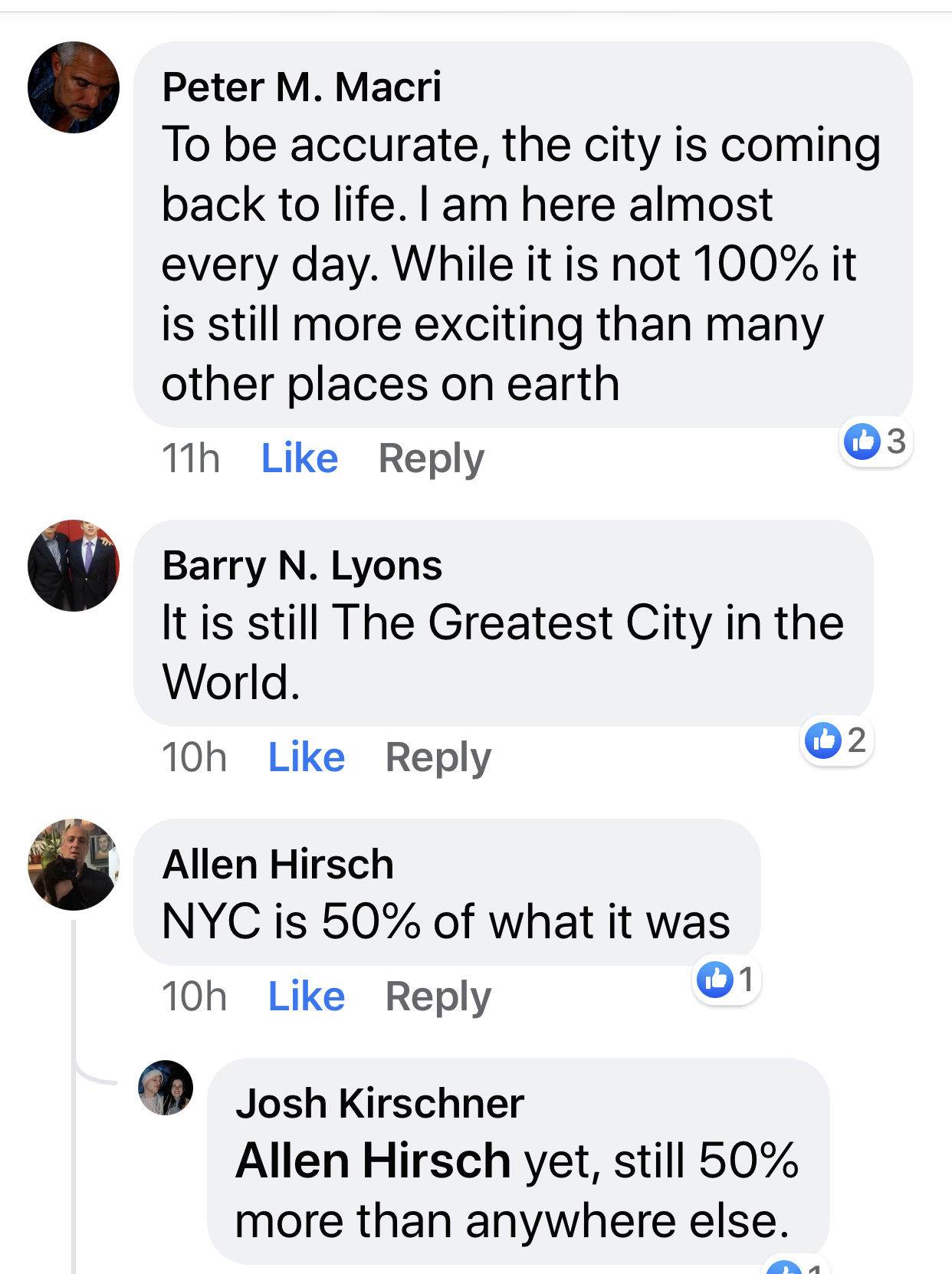Open Allen Hirsch's profile picture
This screenshot has height=1274, width=952.
pyautogui.click(x=74, y=865)
